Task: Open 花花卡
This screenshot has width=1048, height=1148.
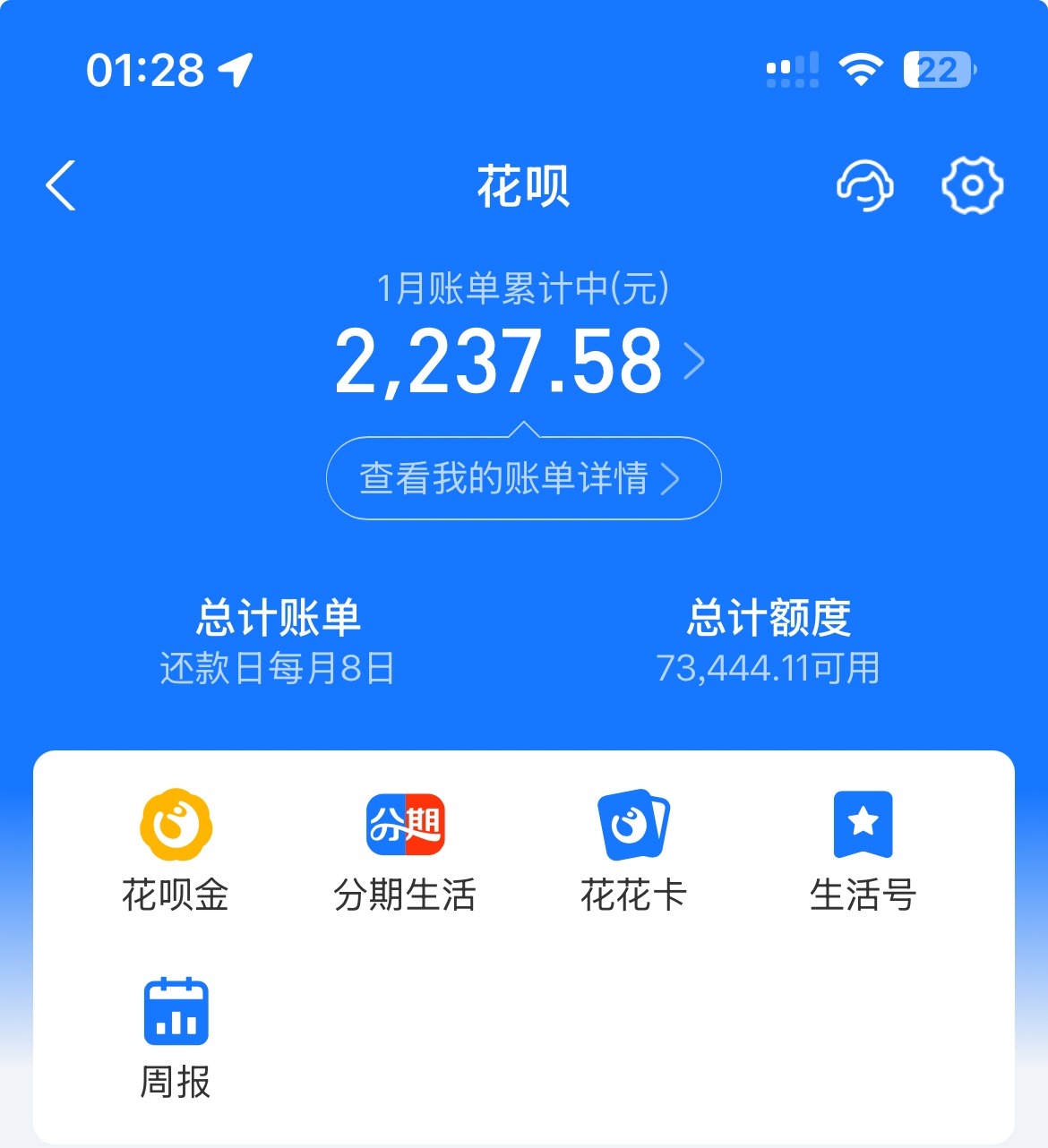Action: pos(633,850)
